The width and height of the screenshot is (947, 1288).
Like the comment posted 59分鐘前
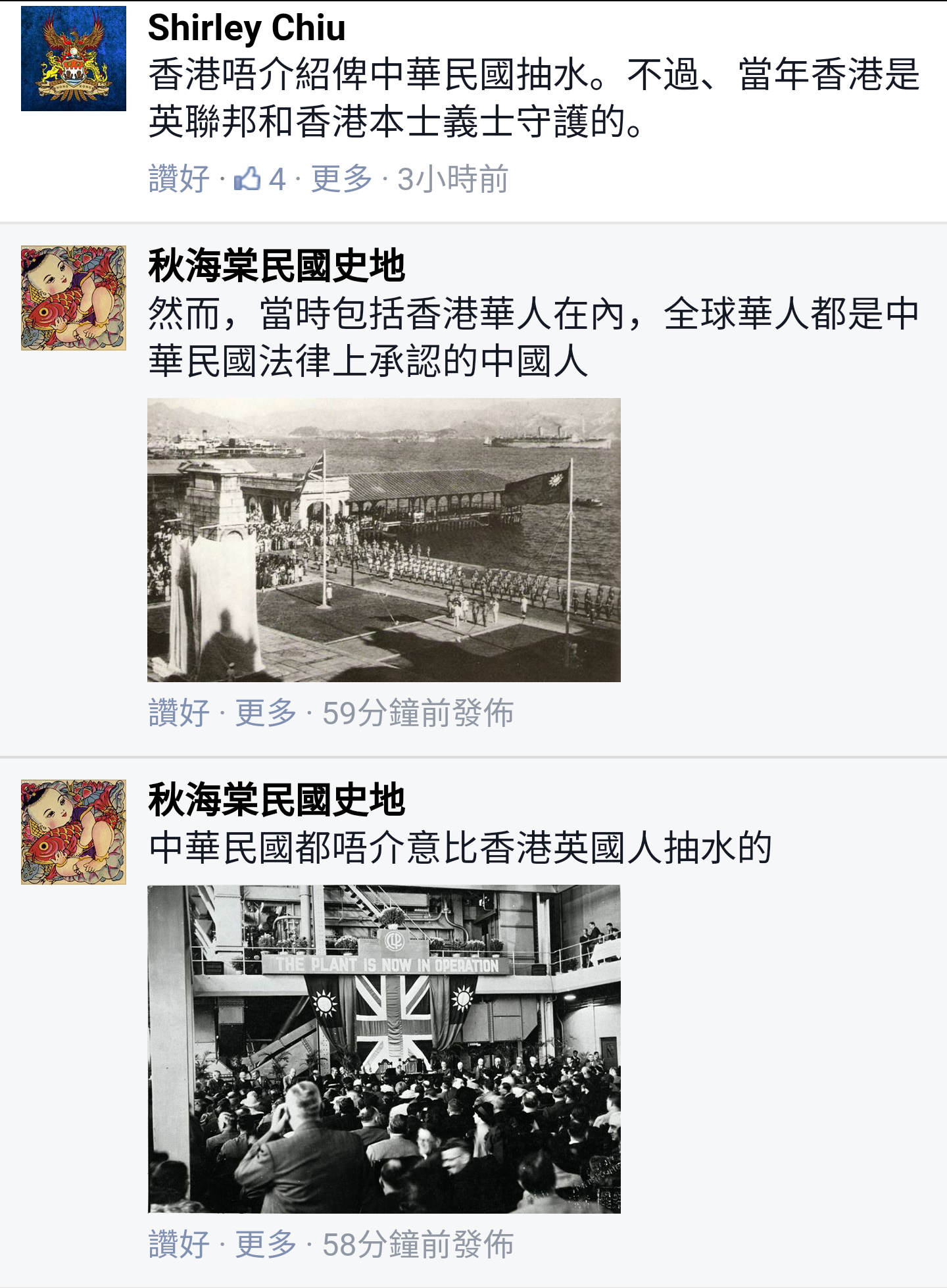[x=178, y=713]
